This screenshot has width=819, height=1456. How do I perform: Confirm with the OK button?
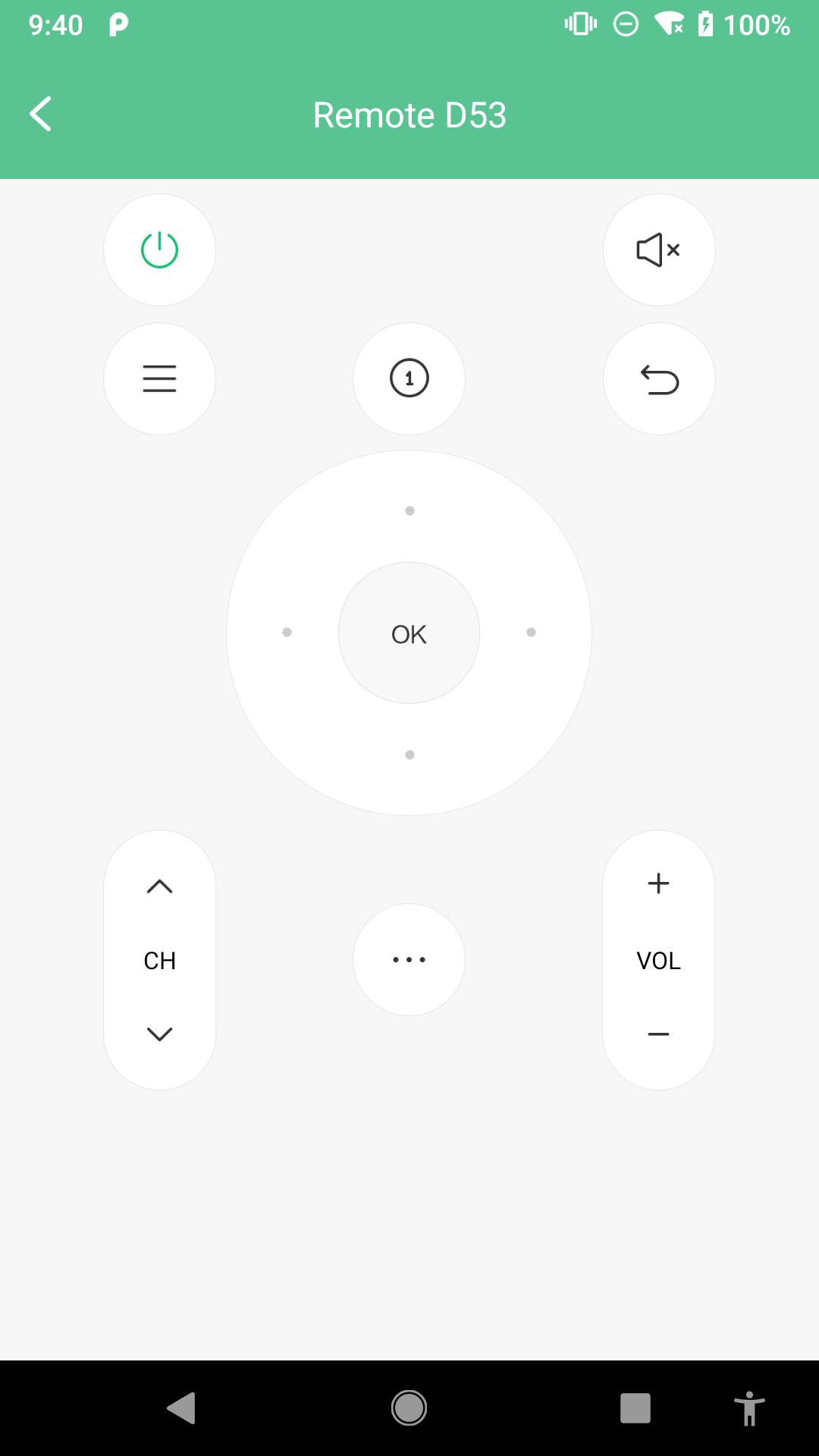(409, 633)
